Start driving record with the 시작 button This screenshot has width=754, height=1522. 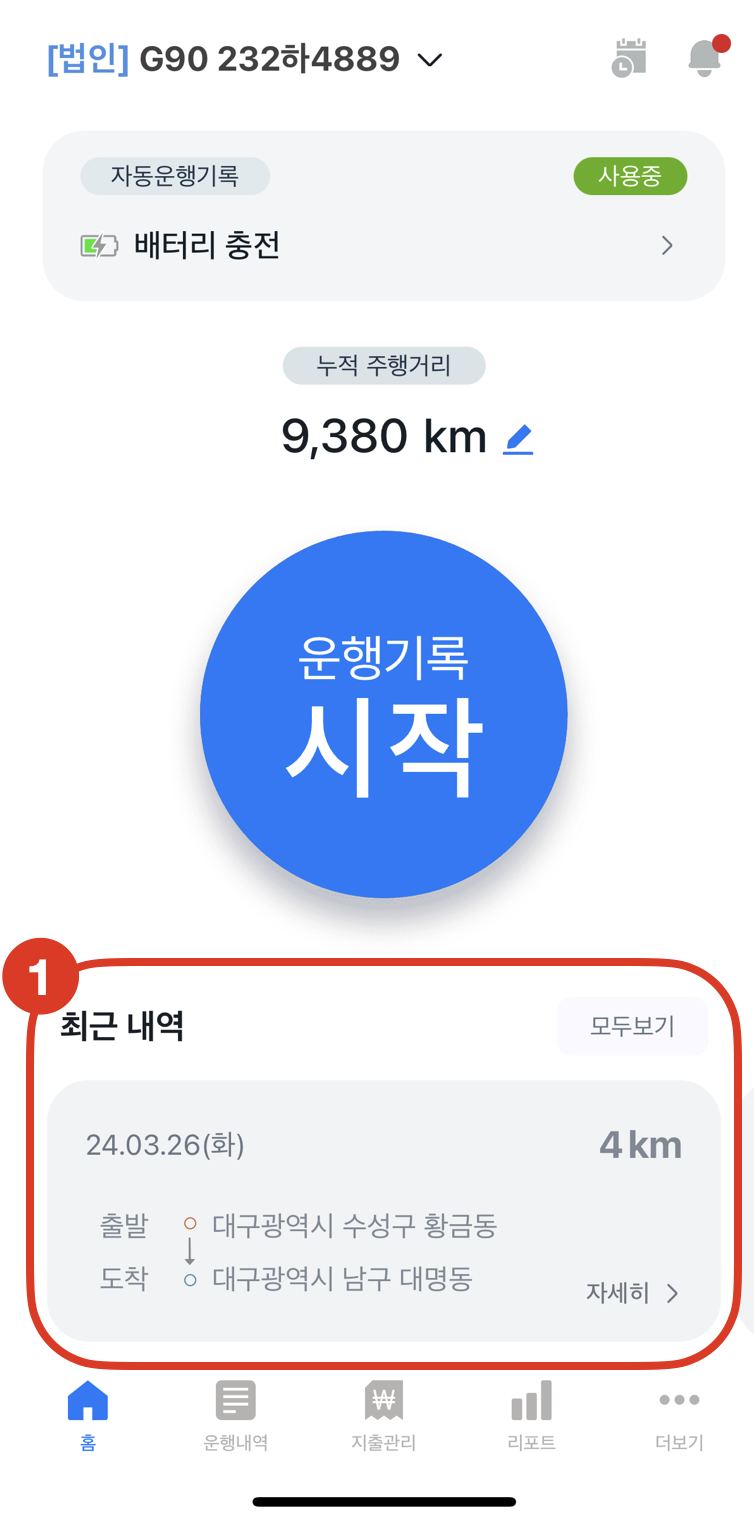[383, 714]
